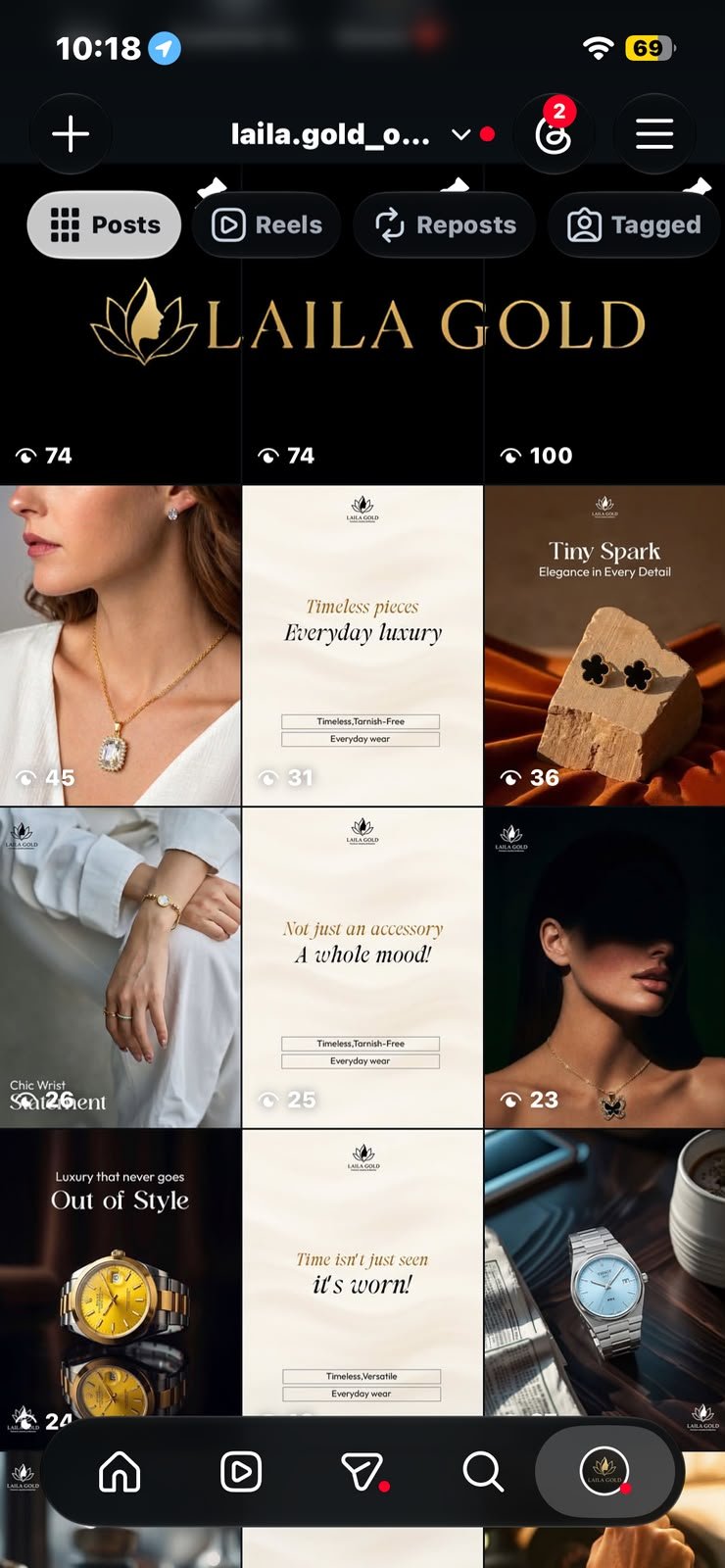
Task: Switch to the Reposts tab
Action: pos(445,225)
